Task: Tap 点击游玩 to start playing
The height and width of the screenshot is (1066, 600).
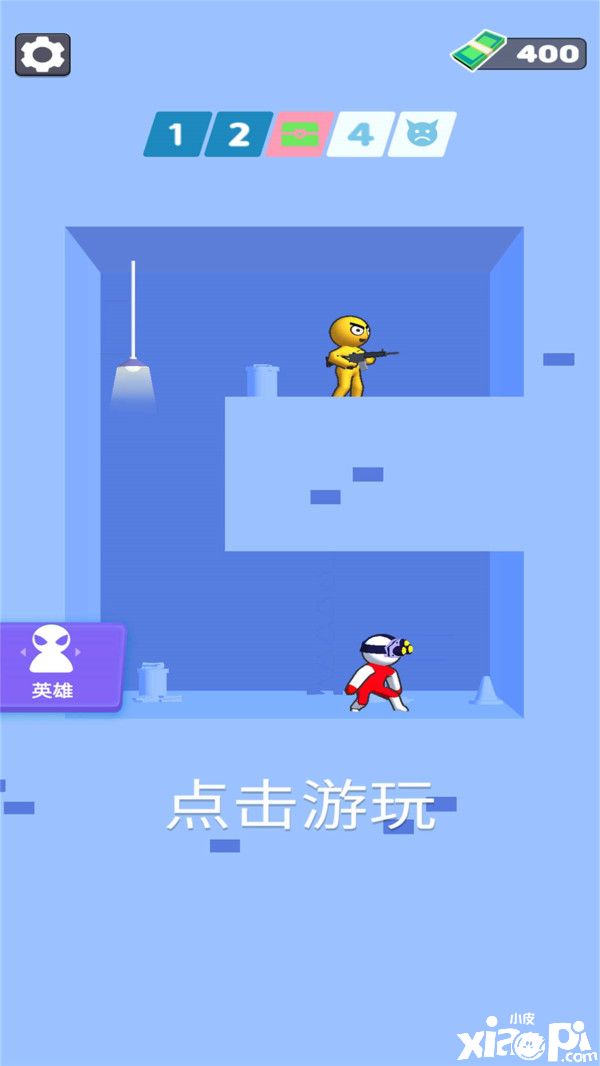Action: click(x=300, y=806)
